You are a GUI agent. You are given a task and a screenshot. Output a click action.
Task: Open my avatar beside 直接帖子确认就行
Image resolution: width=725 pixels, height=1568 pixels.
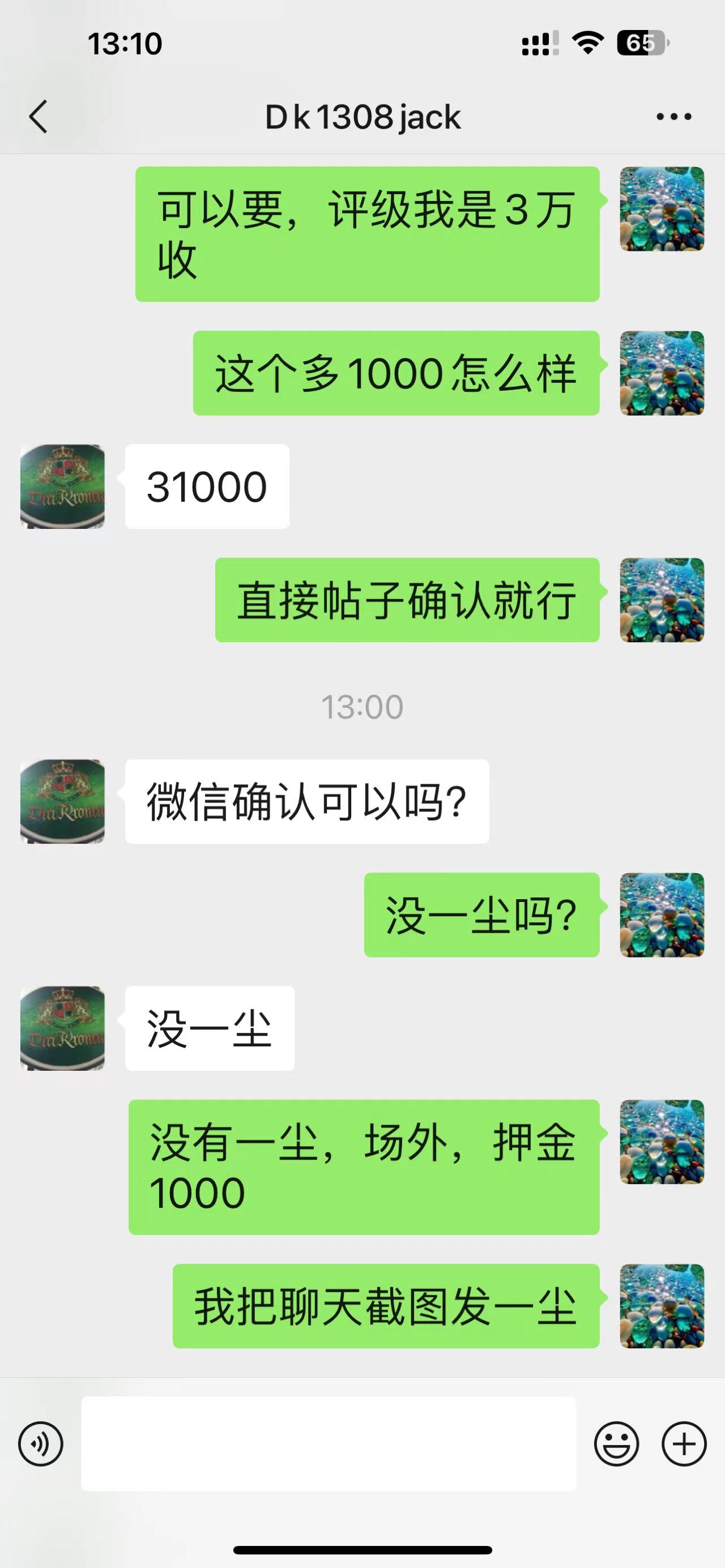pos(662,600)
